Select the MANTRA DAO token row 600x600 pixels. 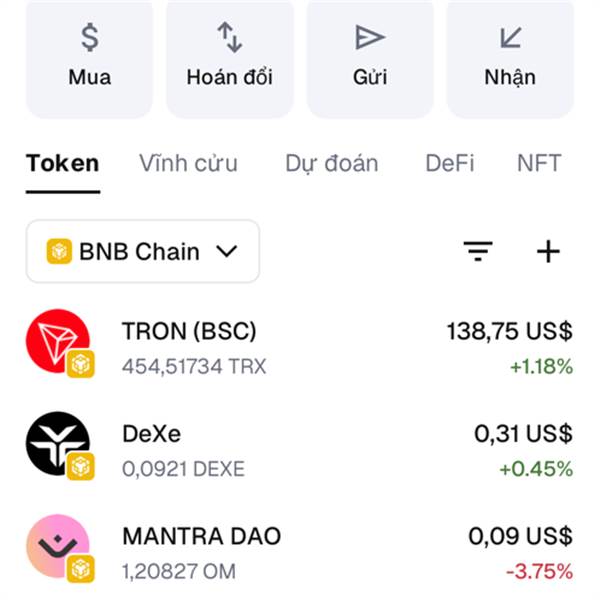(x=300, y=553)
